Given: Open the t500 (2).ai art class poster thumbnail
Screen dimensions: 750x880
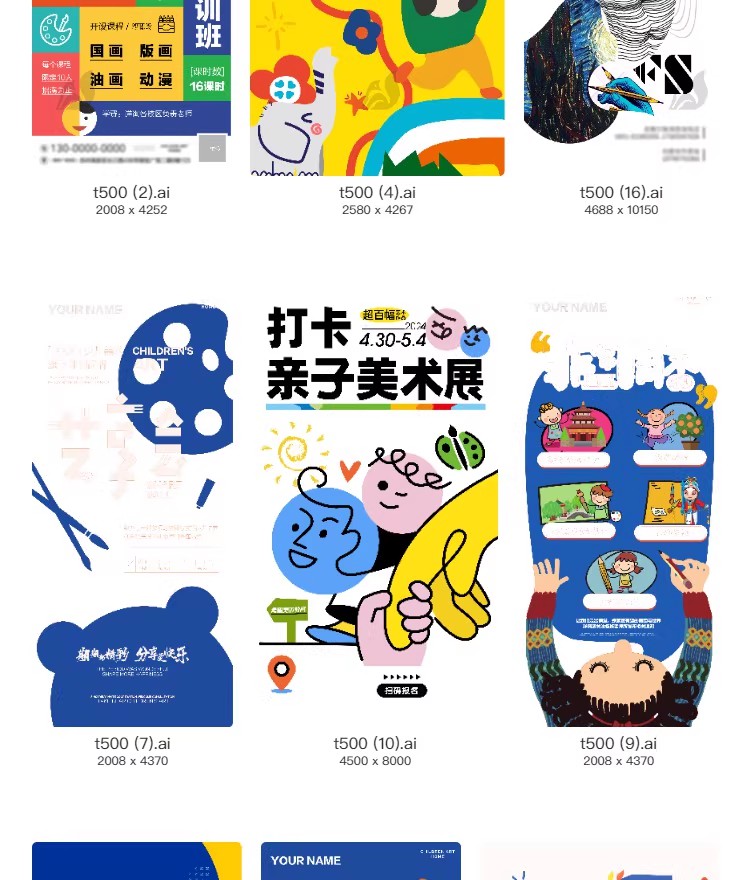Looking at the screenshot, I should 131,85.
